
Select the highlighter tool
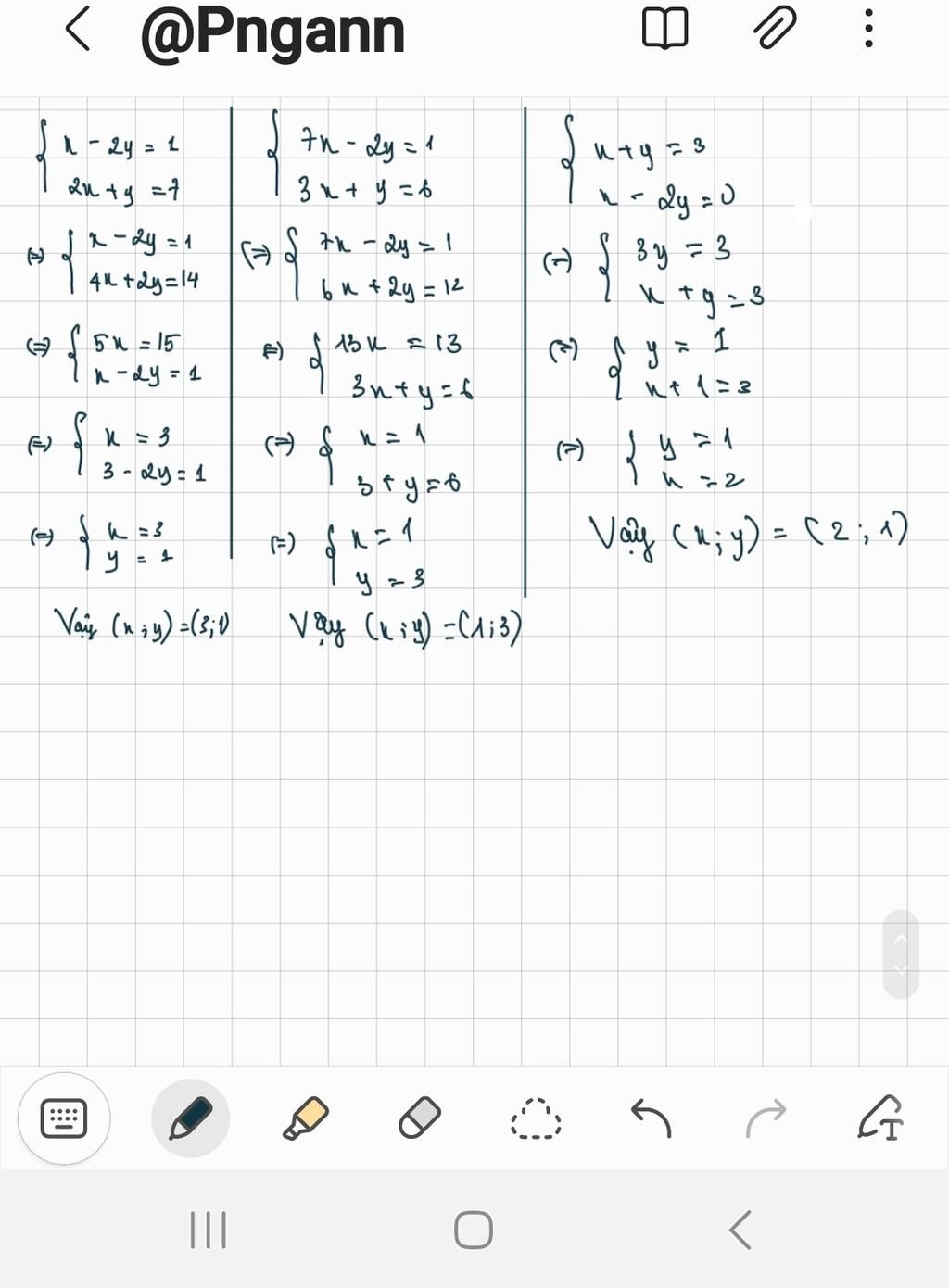click(306, 1118)
